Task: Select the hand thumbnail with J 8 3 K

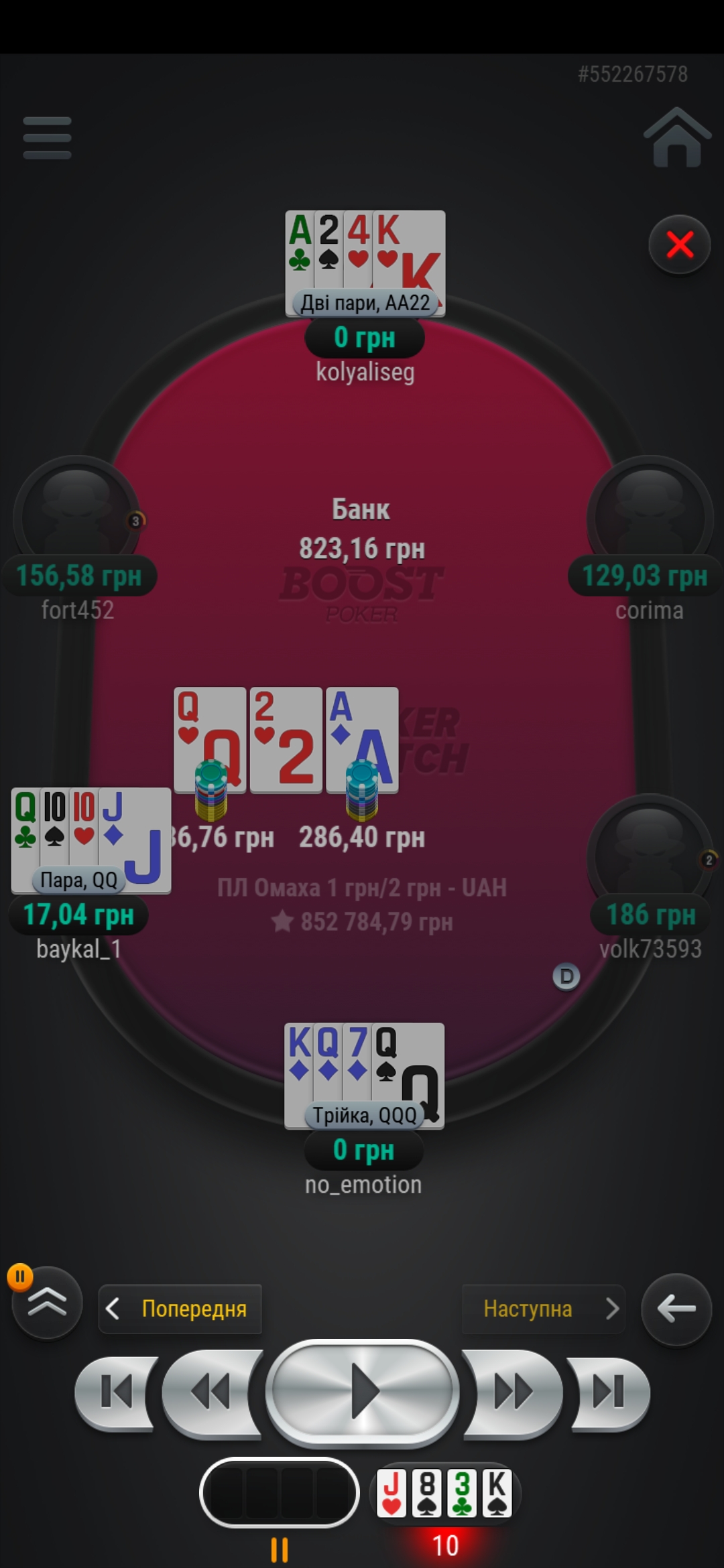Action: click(444, 1494)
